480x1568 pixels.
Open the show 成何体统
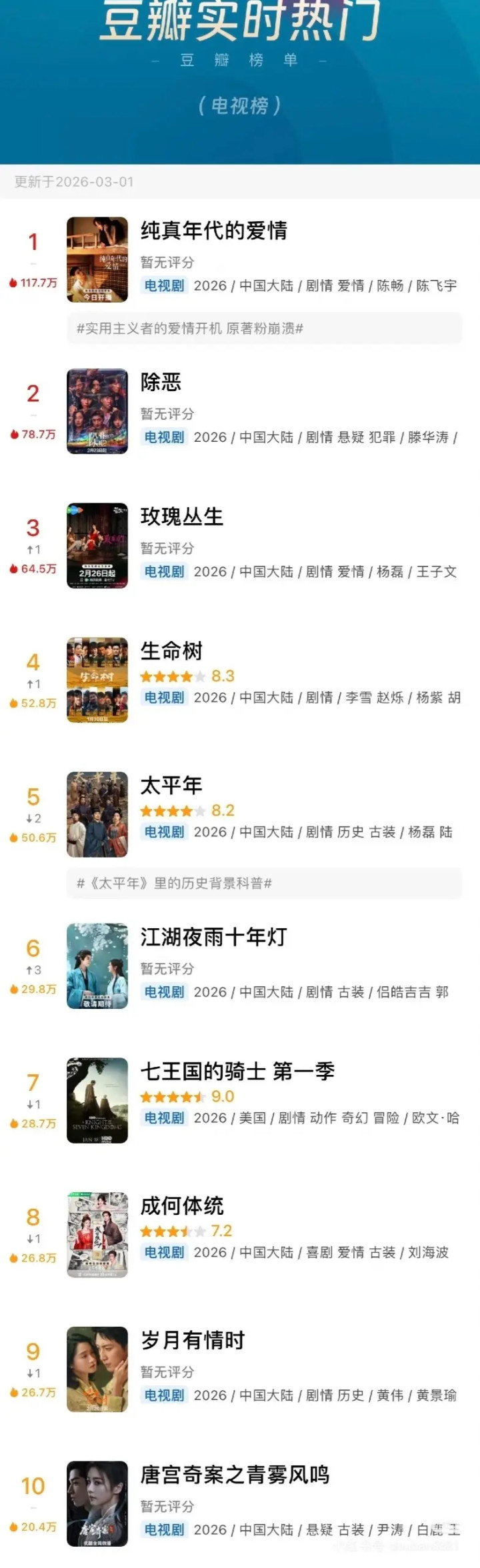point(182,1206)
